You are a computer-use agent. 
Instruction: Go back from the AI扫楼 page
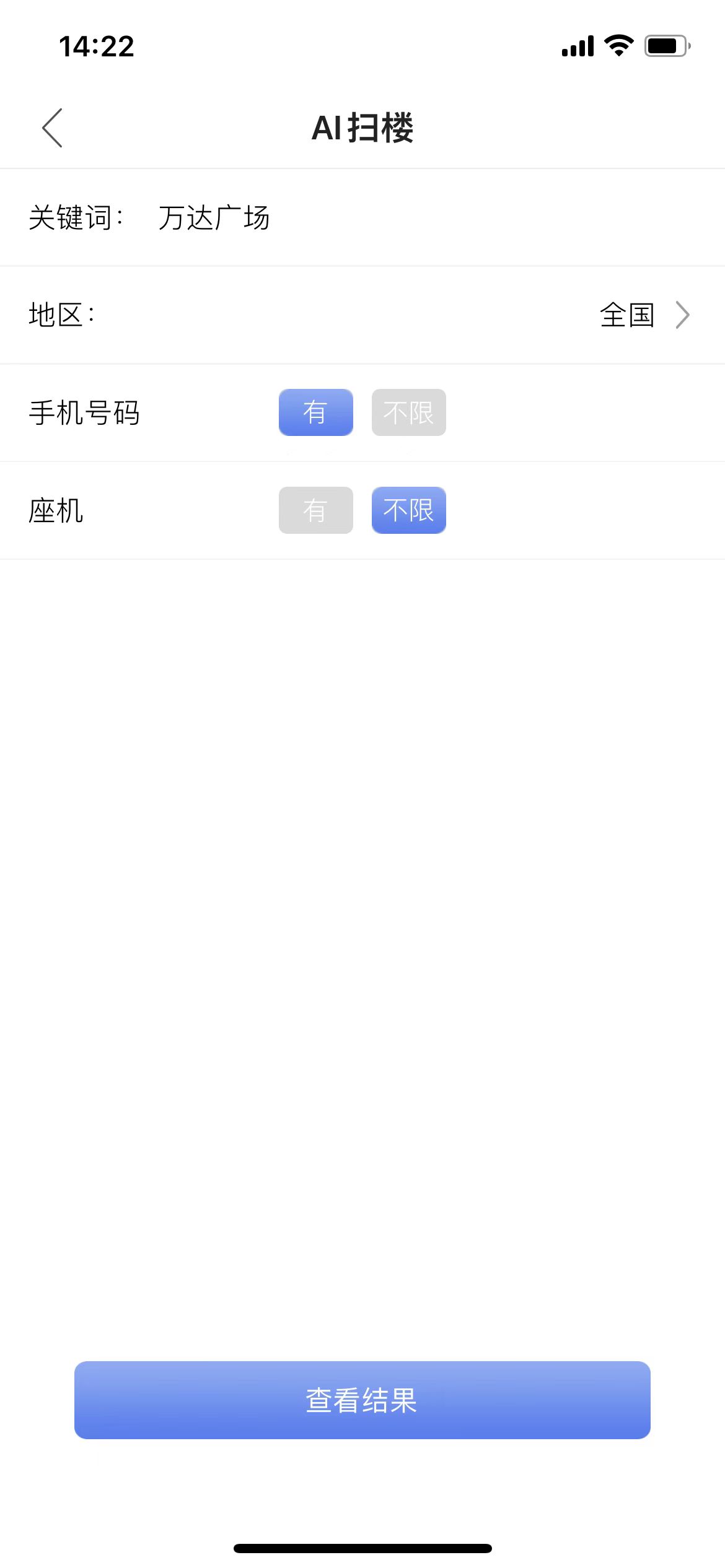53,128
